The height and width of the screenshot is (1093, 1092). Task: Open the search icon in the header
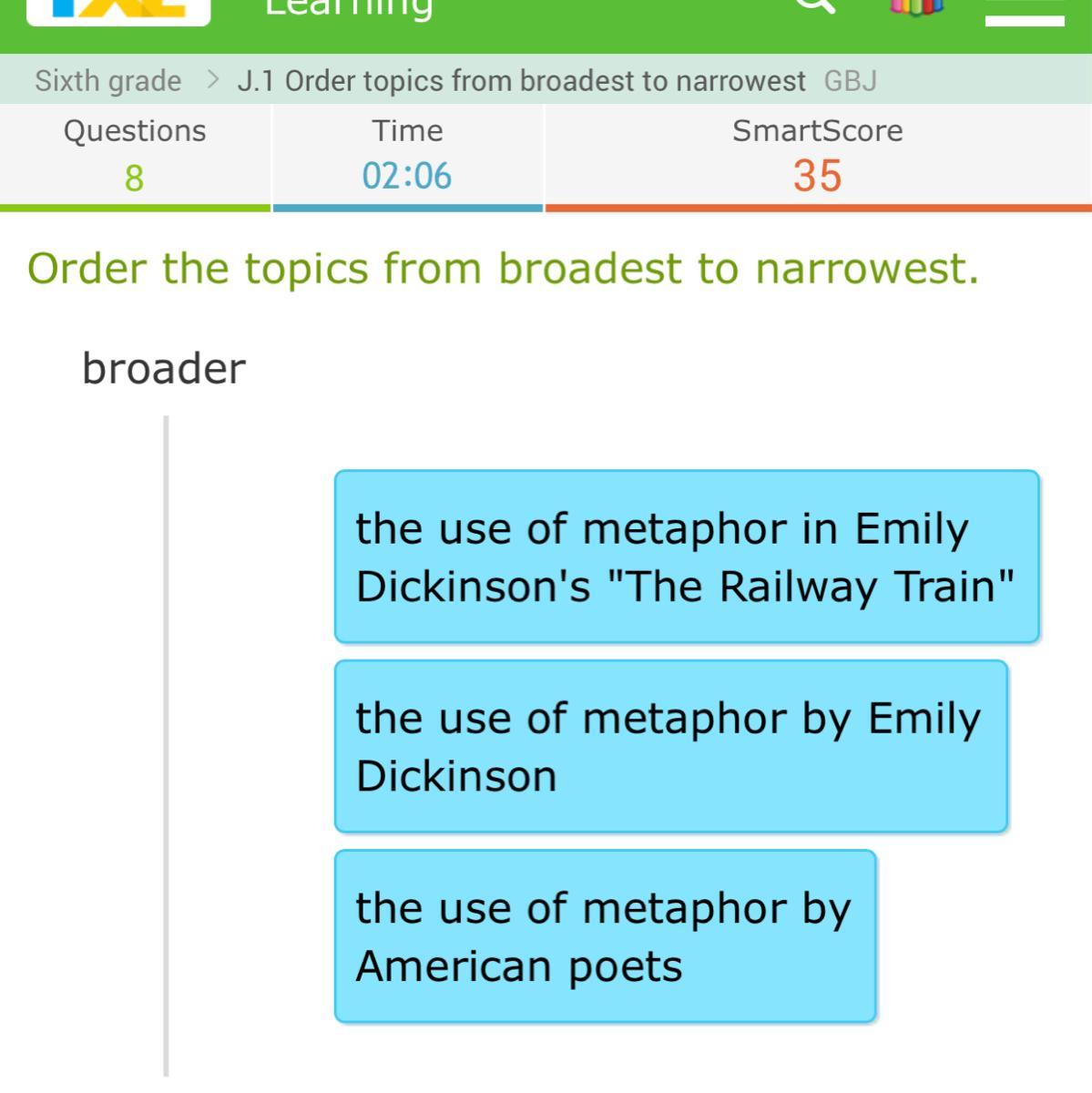point(817,5)
